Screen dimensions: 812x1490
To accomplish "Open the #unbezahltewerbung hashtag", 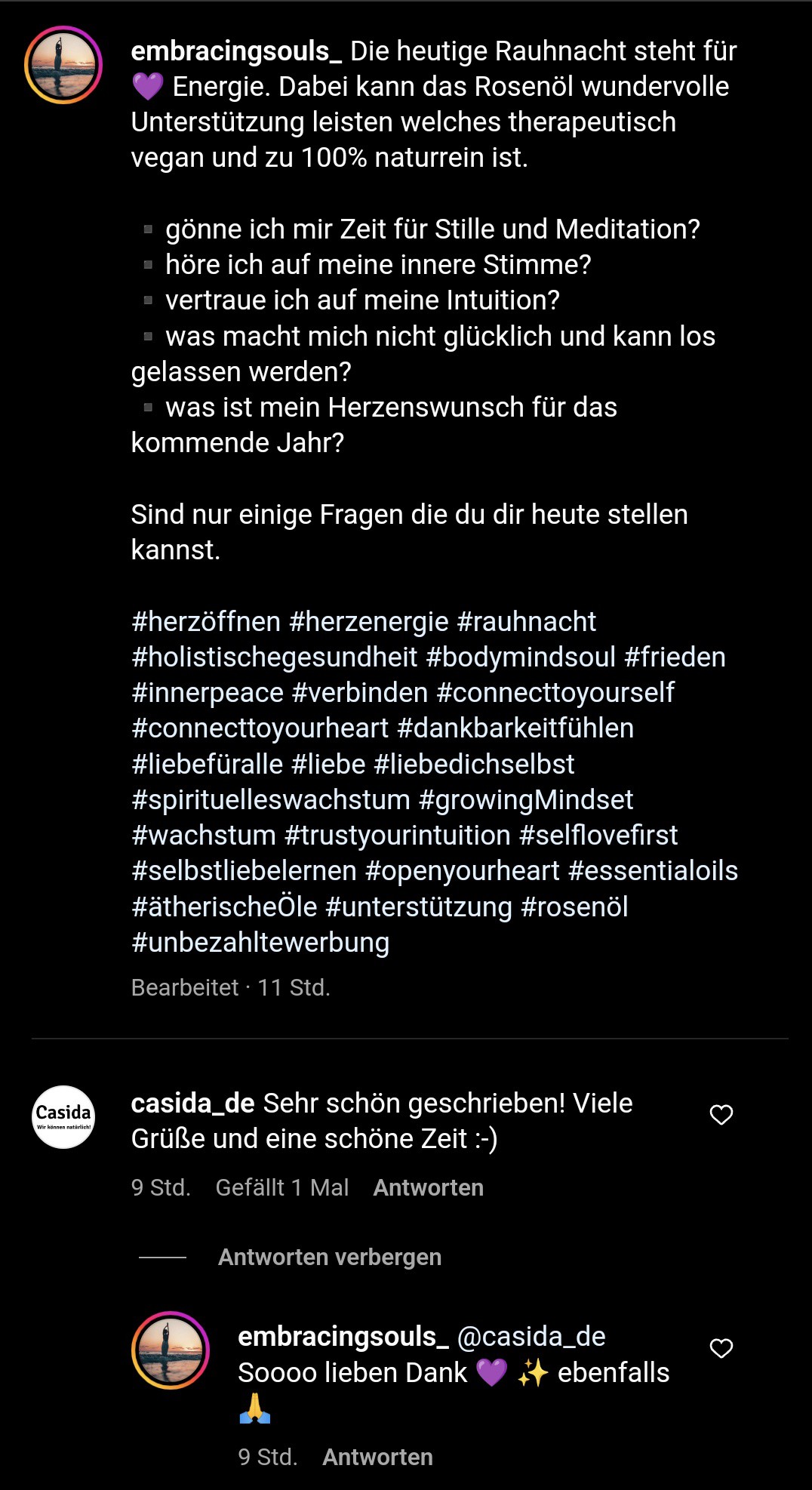I will point(260,943).
